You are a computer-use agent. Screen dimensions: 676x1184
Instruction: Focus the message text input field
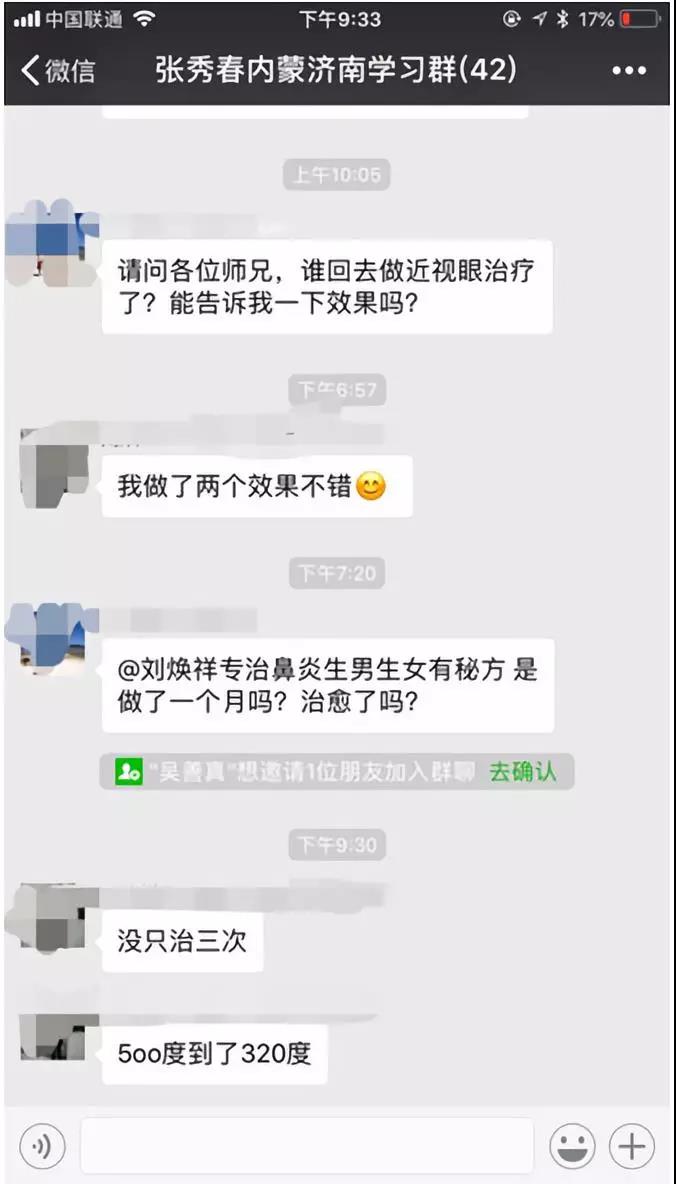coord(307,1146)
